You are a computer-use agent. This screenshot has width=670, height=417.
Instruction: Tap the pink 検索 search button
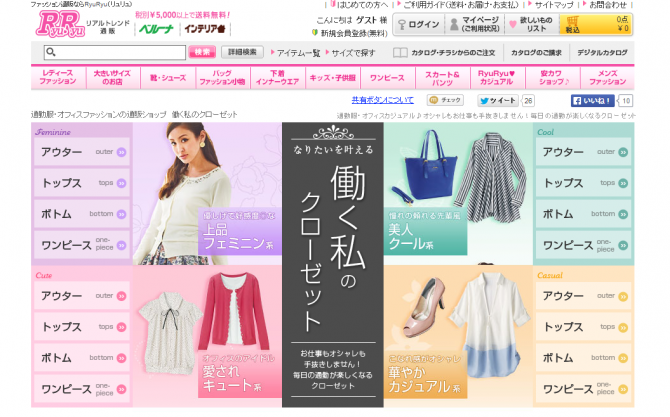[x=202, y=52]
